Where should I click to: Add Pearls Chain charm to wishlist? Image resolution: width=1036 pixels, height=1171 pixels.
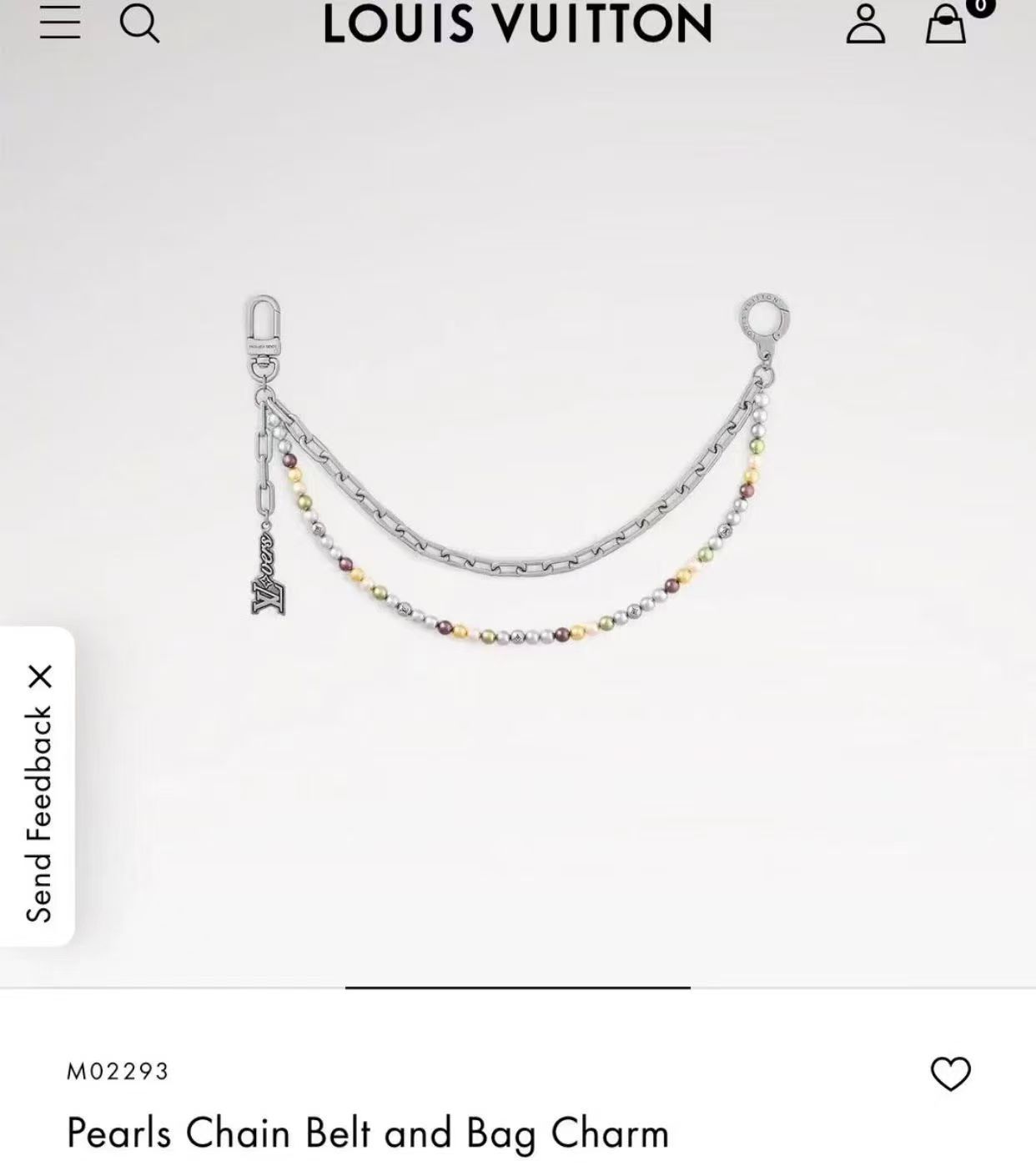[951, 1073]
